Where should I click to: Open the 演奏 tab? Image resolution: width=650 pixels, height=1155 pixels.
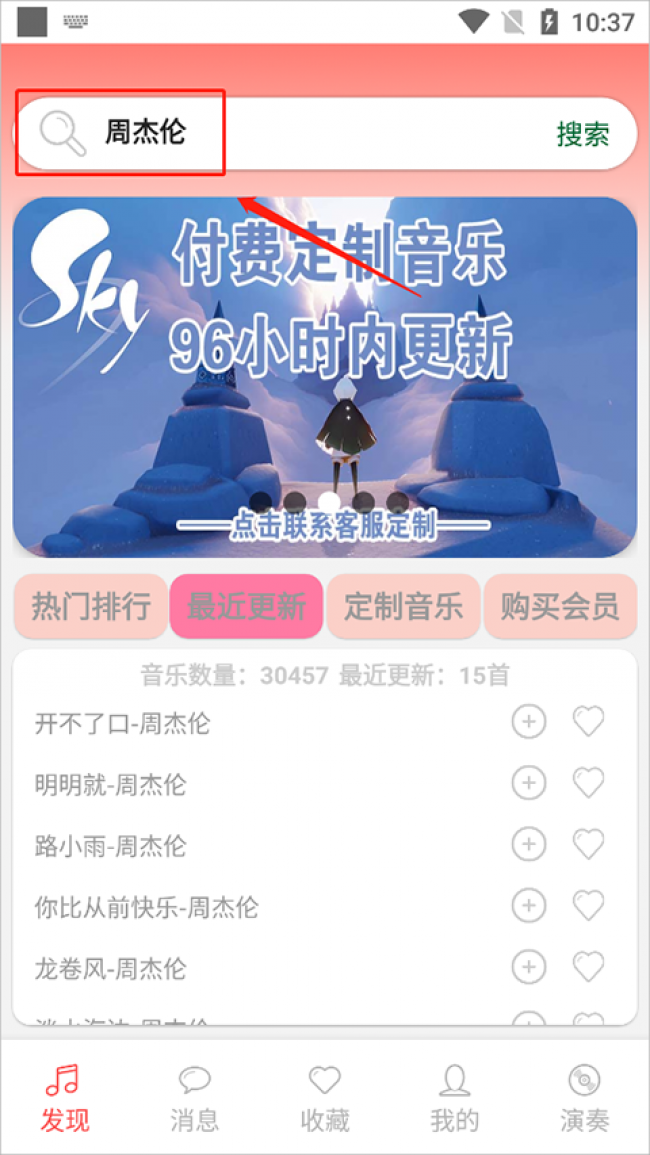point(584,1097)
